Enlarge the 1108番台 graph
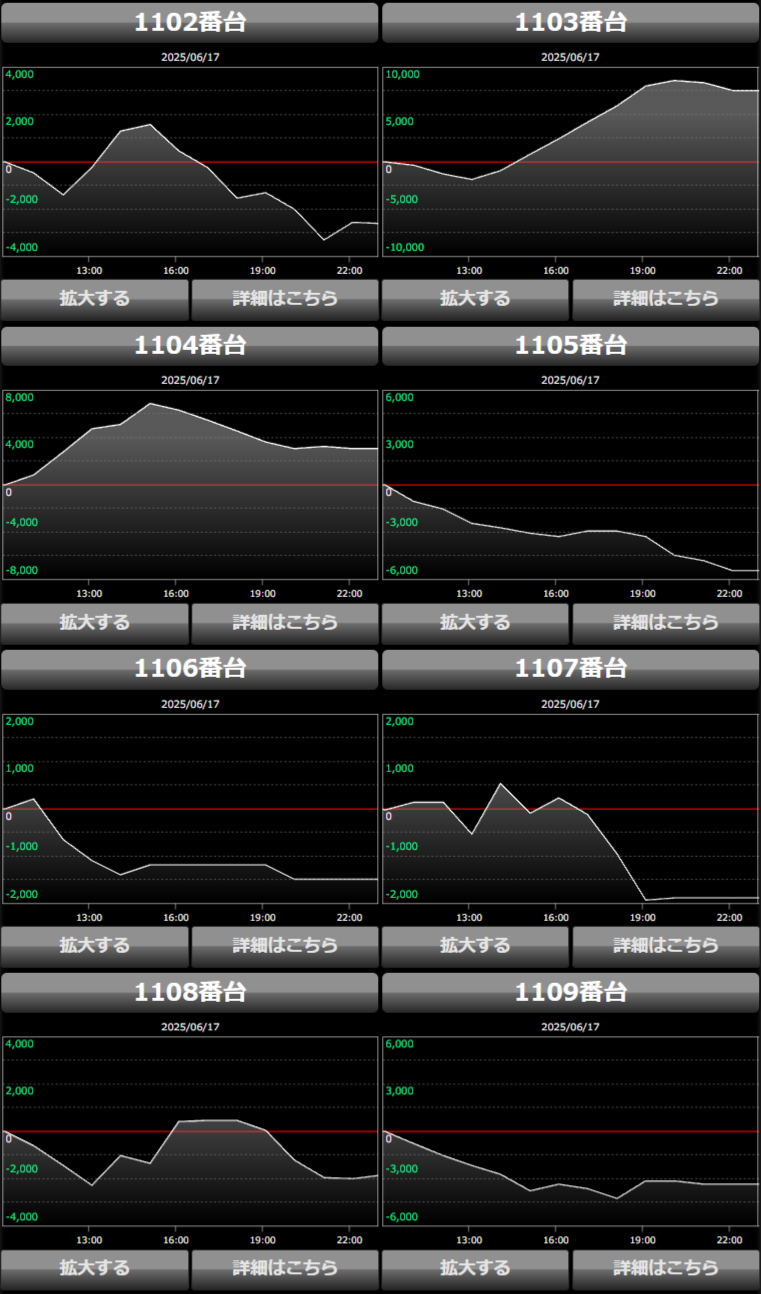This screenshot has width=761, height=1294. point(95,1268)
